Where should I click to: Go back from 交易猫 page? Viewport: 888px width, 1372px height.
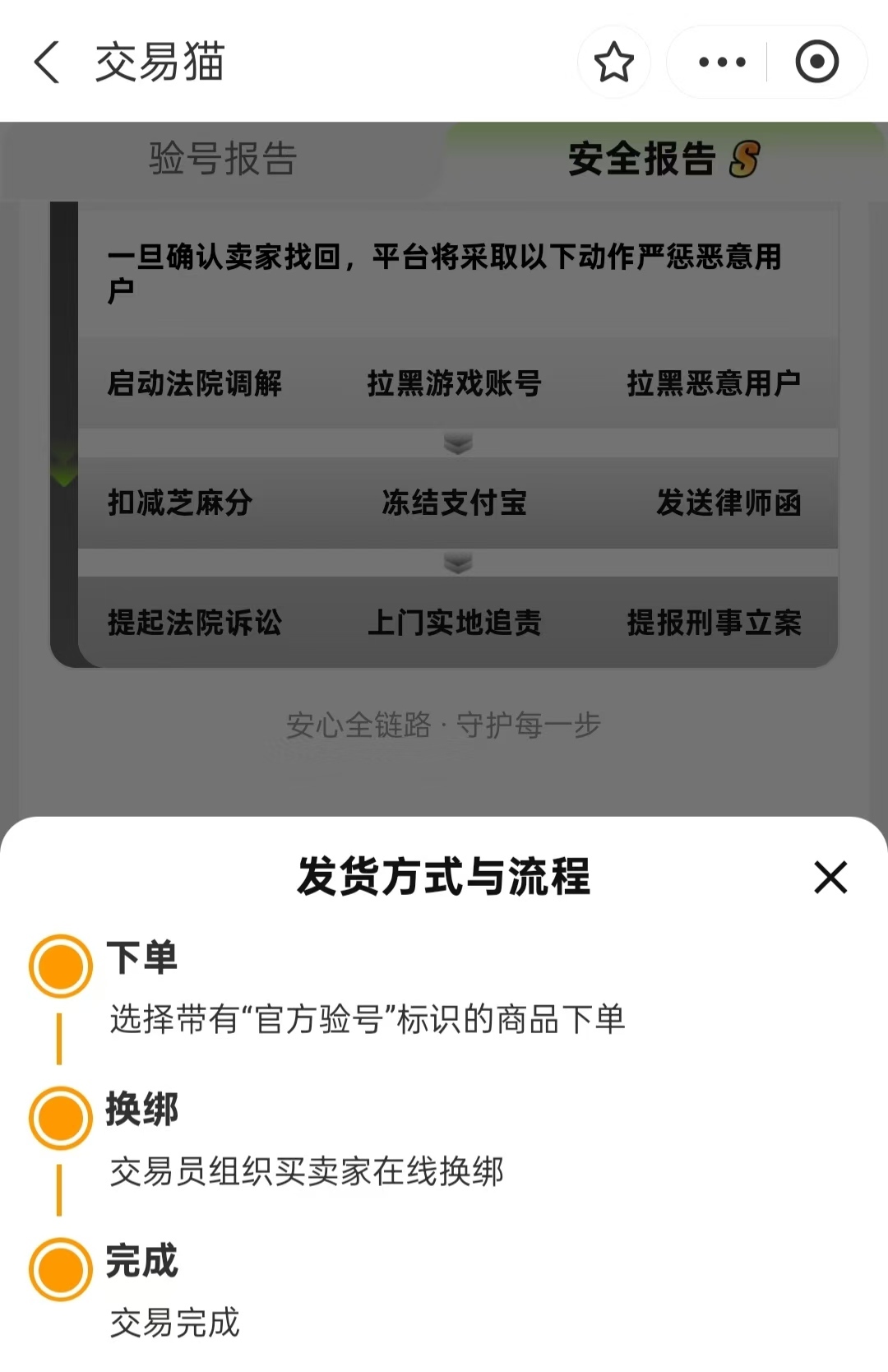47,63
